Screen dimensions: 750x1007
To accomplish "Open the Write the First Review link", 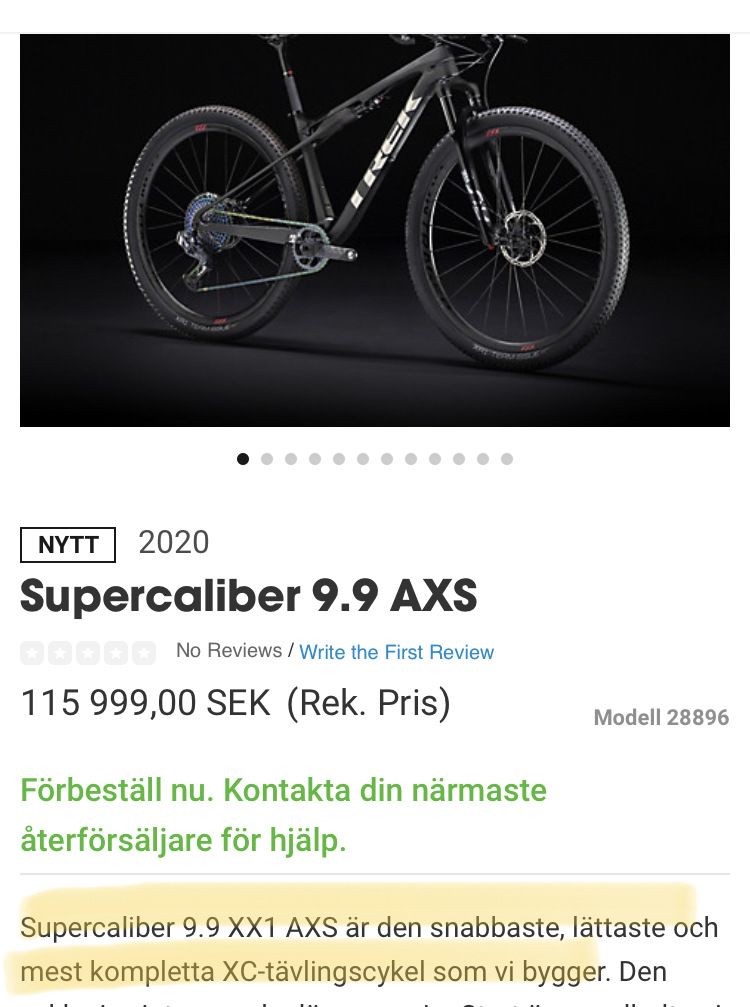I will point(396,652).
